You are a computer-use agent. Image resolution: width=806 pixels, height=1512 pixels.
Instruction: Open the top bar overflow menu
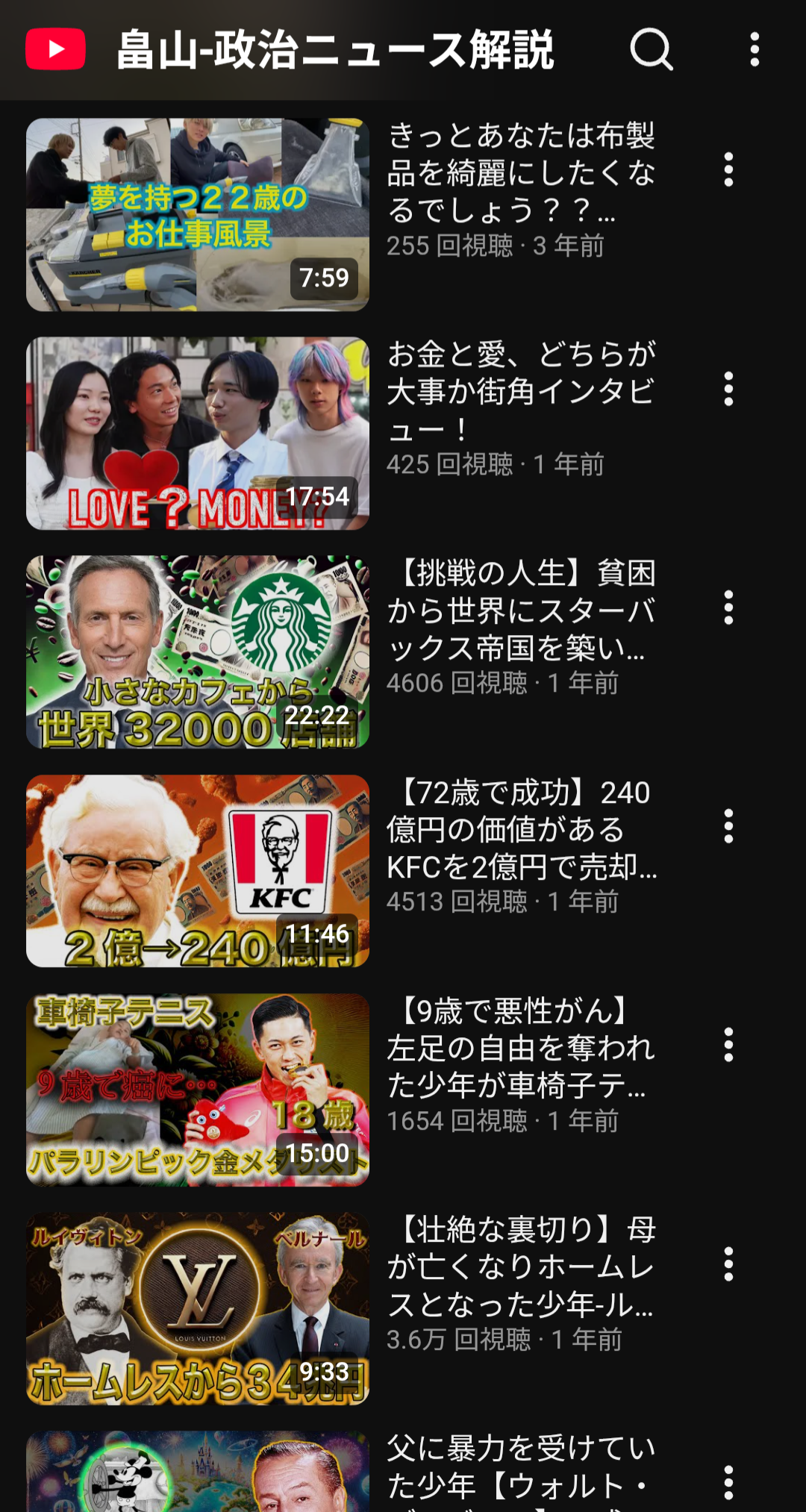click(755, 50)
